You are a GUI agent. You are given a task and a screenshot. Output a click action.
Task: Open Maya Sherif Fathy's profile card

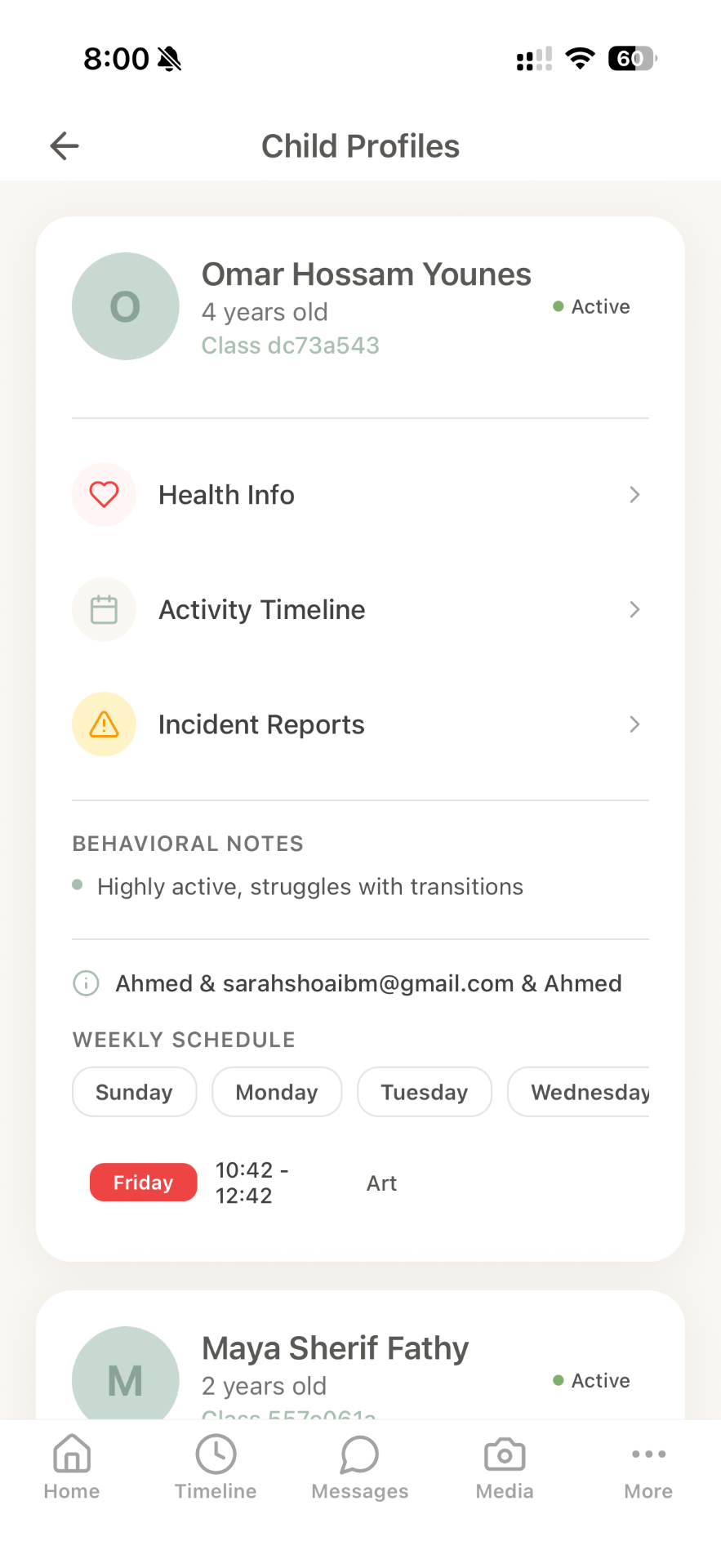[x=360, y=1356]
